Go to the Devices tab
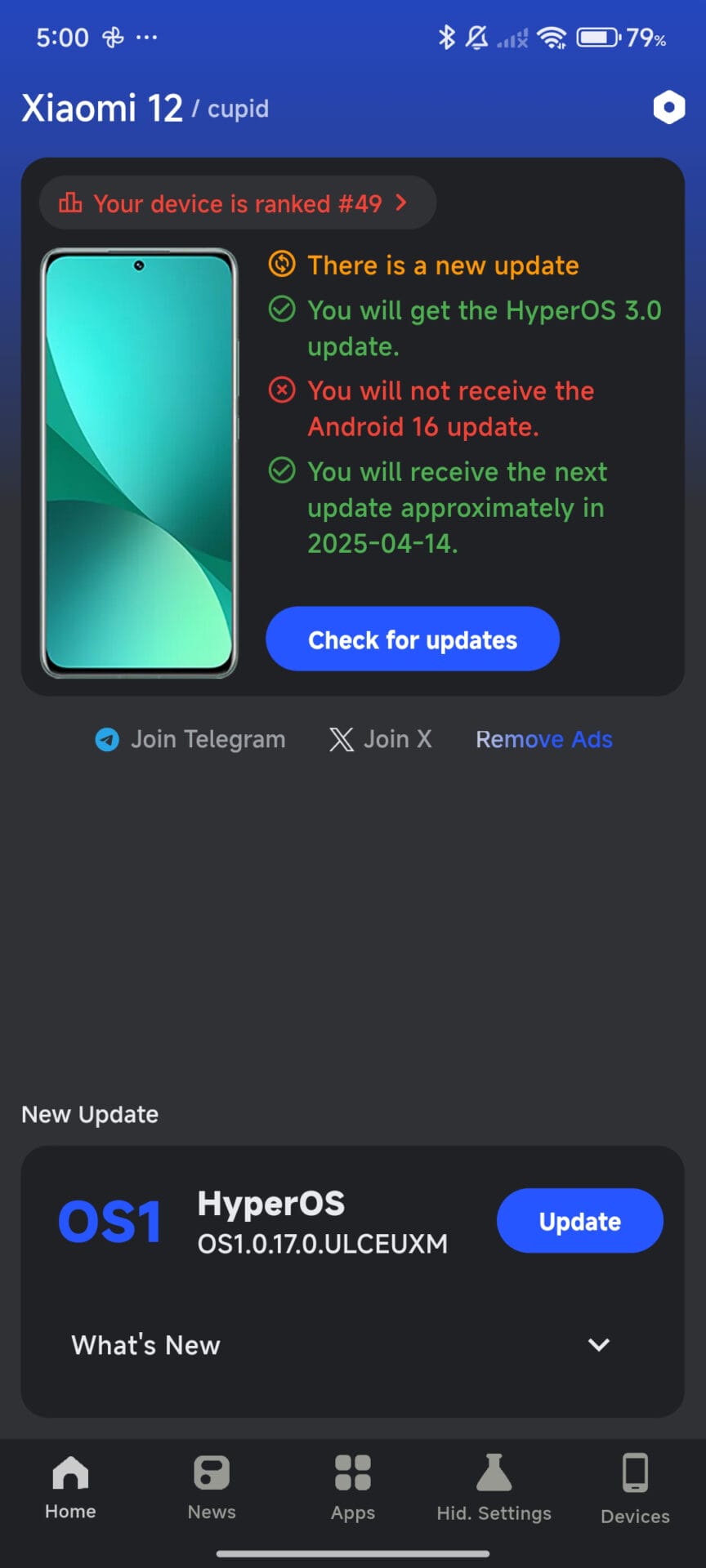Image resolution: width=706 pixels, height=1568 pixels. click(635, 1487)
